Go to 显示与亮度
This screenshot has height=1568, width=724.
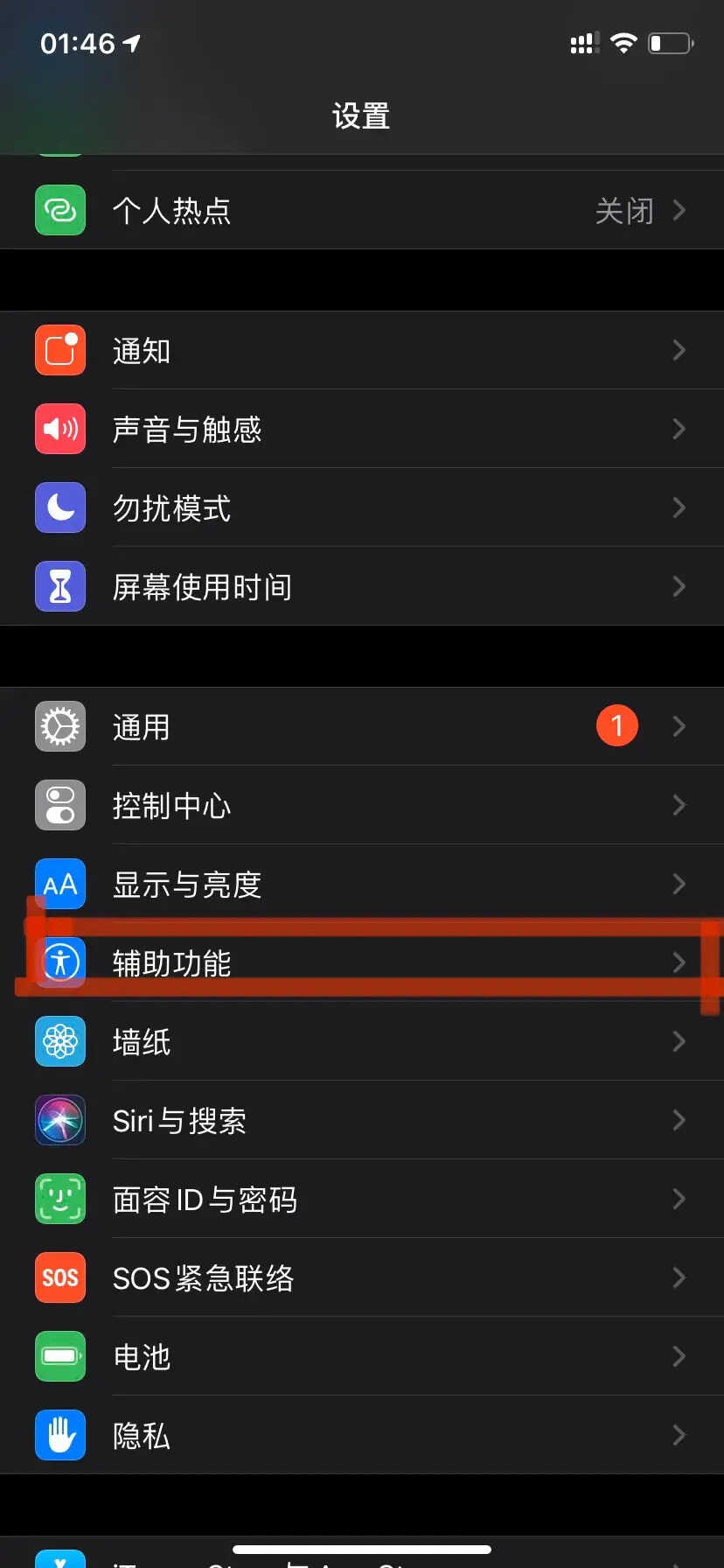(362, 884)
